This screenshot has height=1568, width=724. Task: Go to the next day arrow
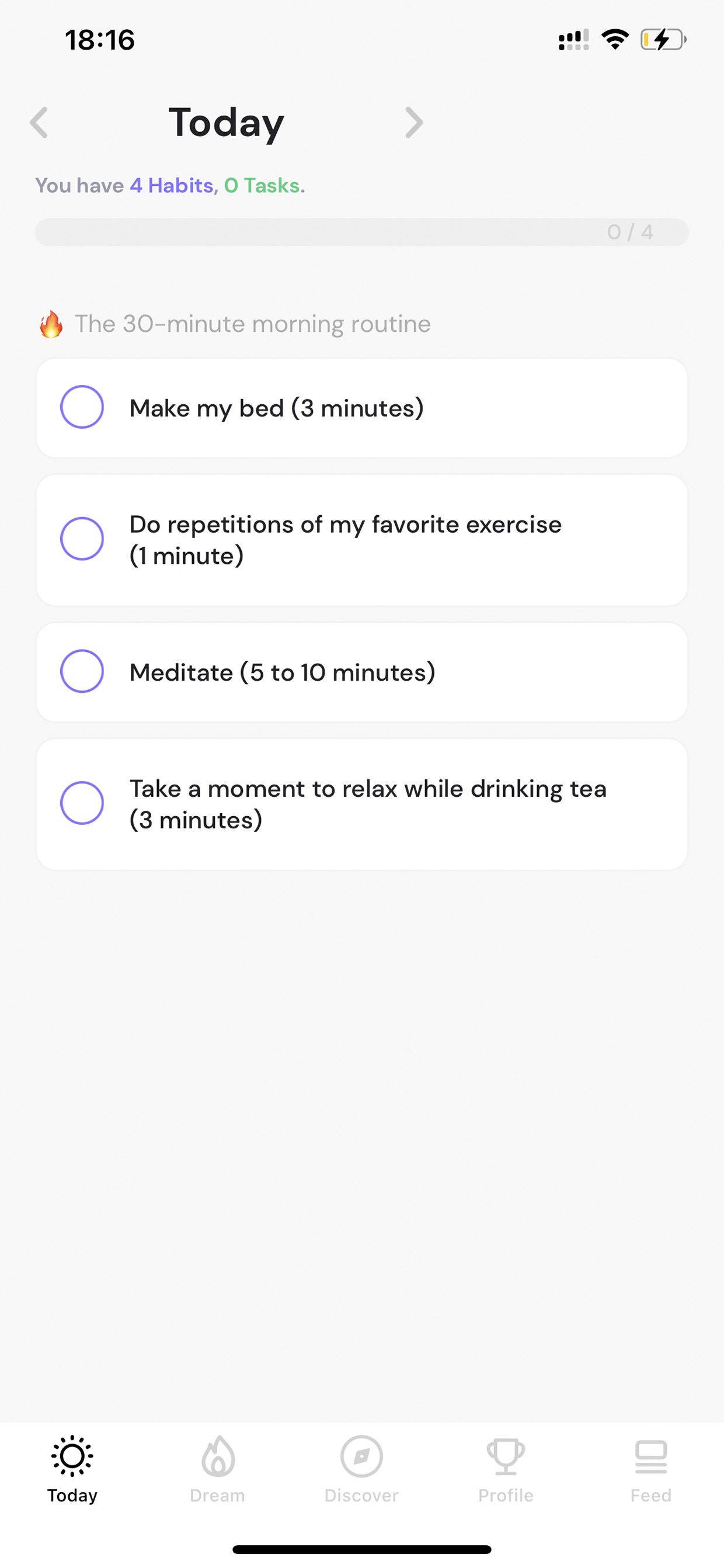414,122
